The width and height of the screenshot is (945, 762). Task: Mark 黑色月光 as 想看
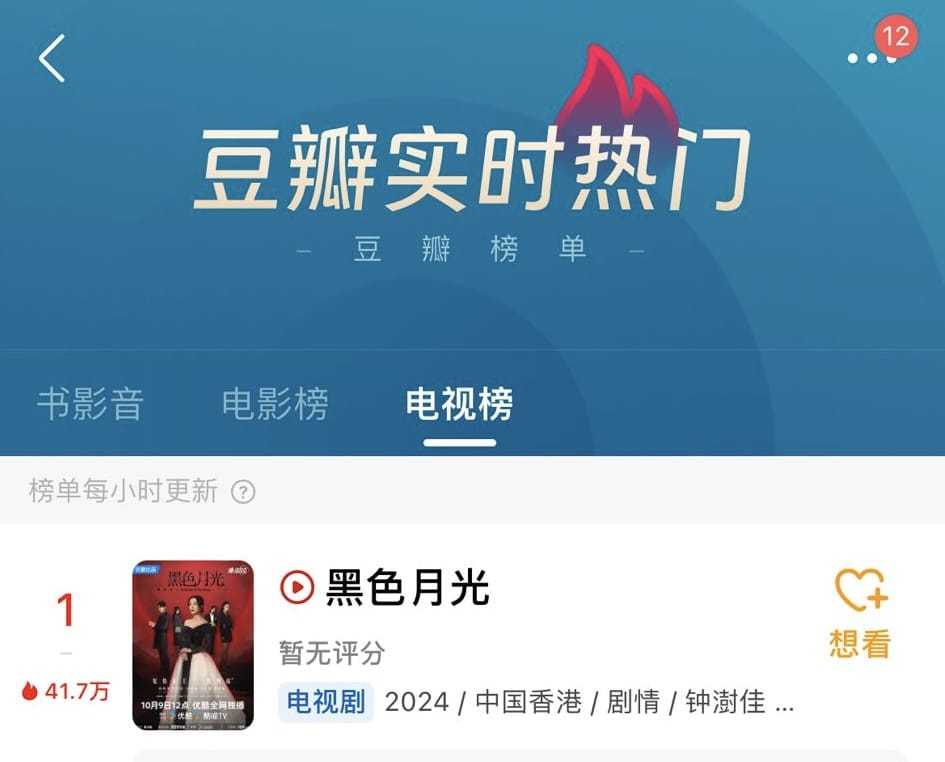coord(860,613)
